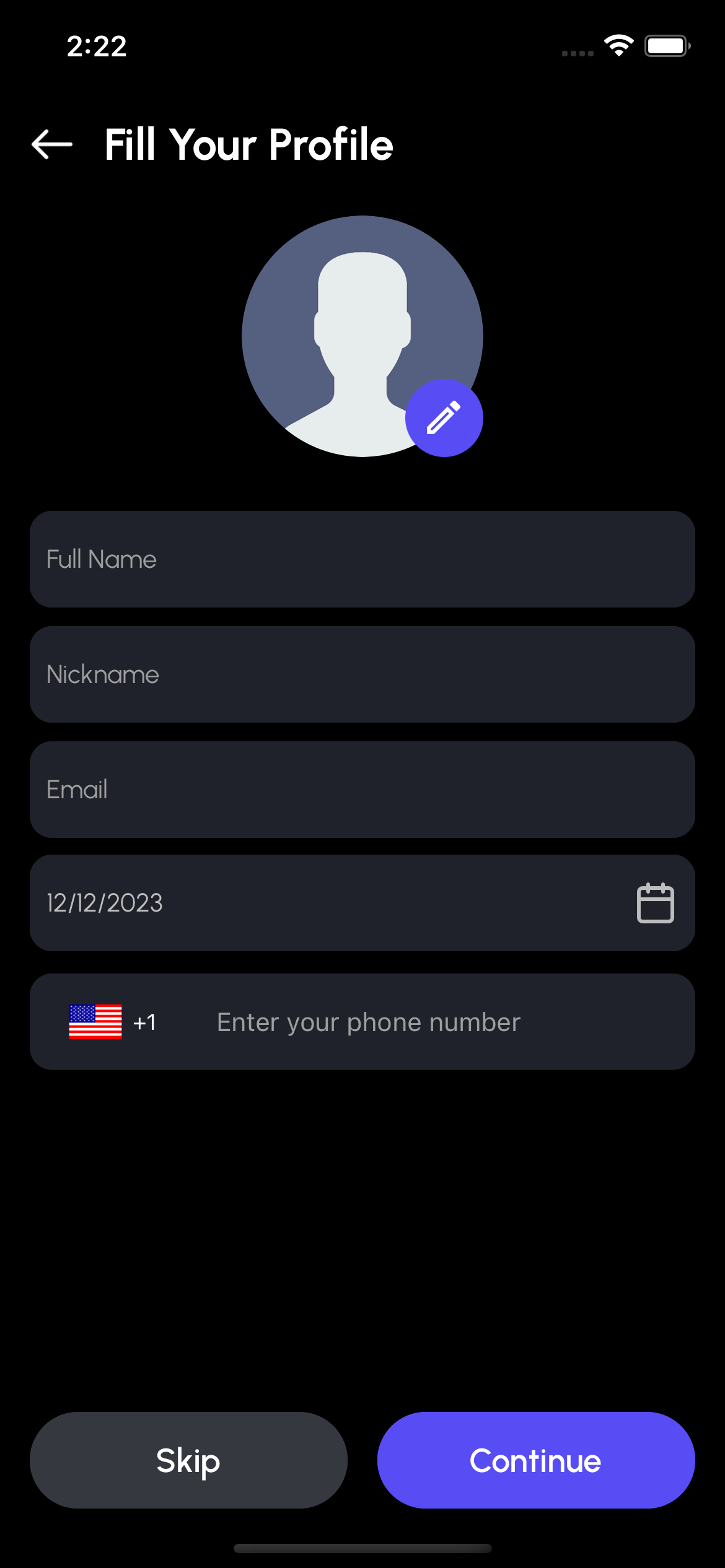Focus the Nickname input field
Screen dimensions: 725x1568
[x=362, y=674]
